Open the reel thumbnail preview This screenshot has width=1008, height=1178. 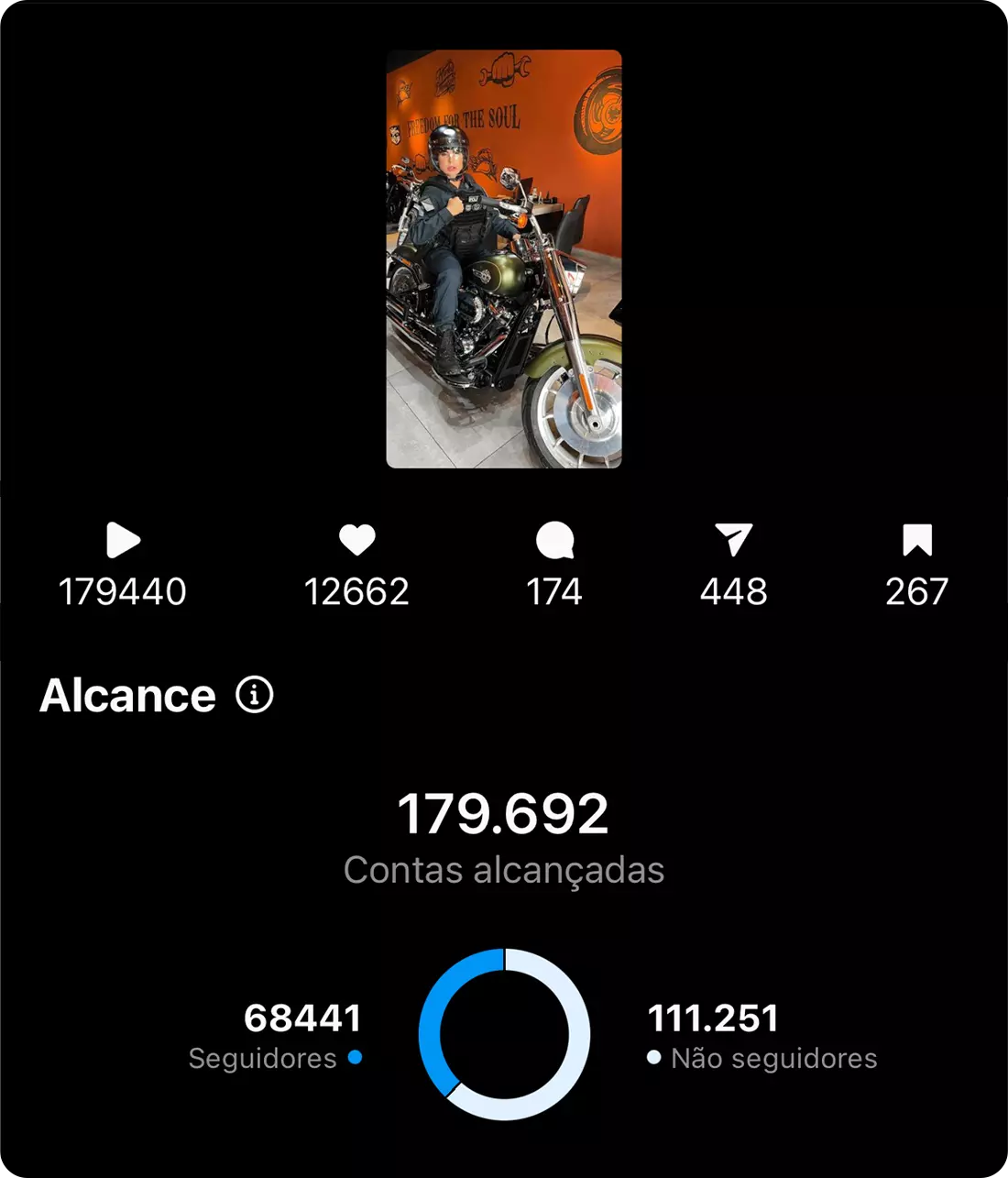(503, 259)
